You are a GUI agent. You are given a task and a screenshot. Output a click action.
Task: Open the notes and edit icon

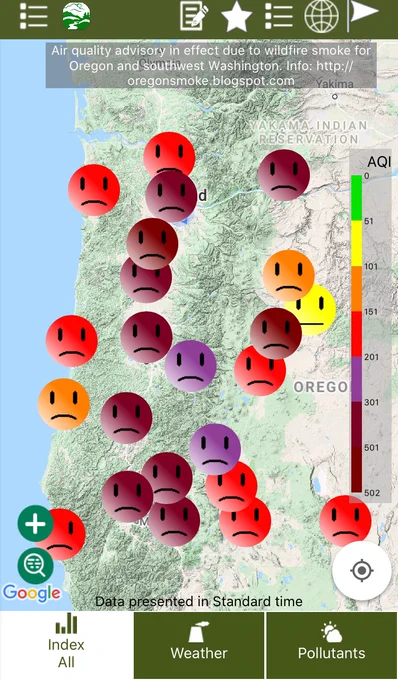coord(194,16)
